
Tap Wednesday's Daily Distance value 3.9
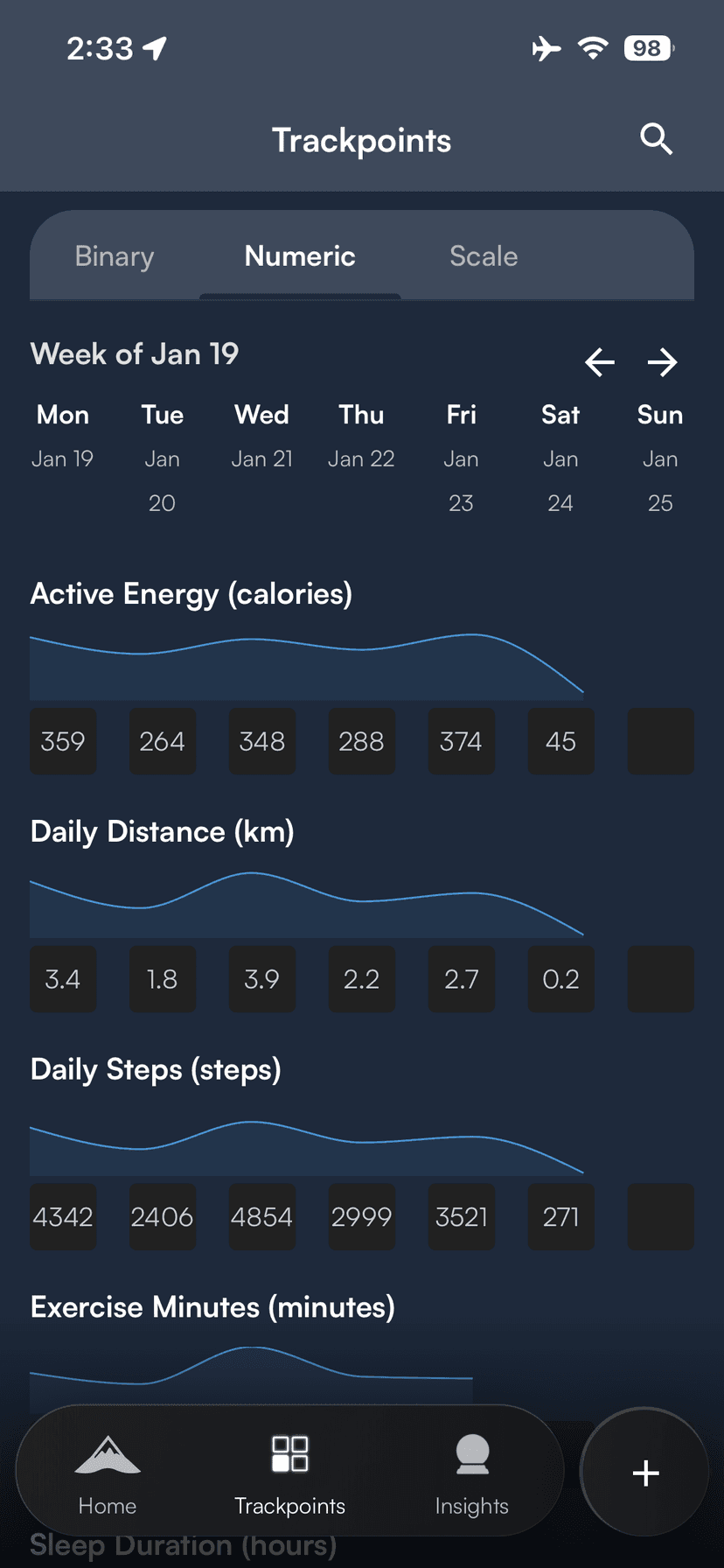click(x=261, y=979)
